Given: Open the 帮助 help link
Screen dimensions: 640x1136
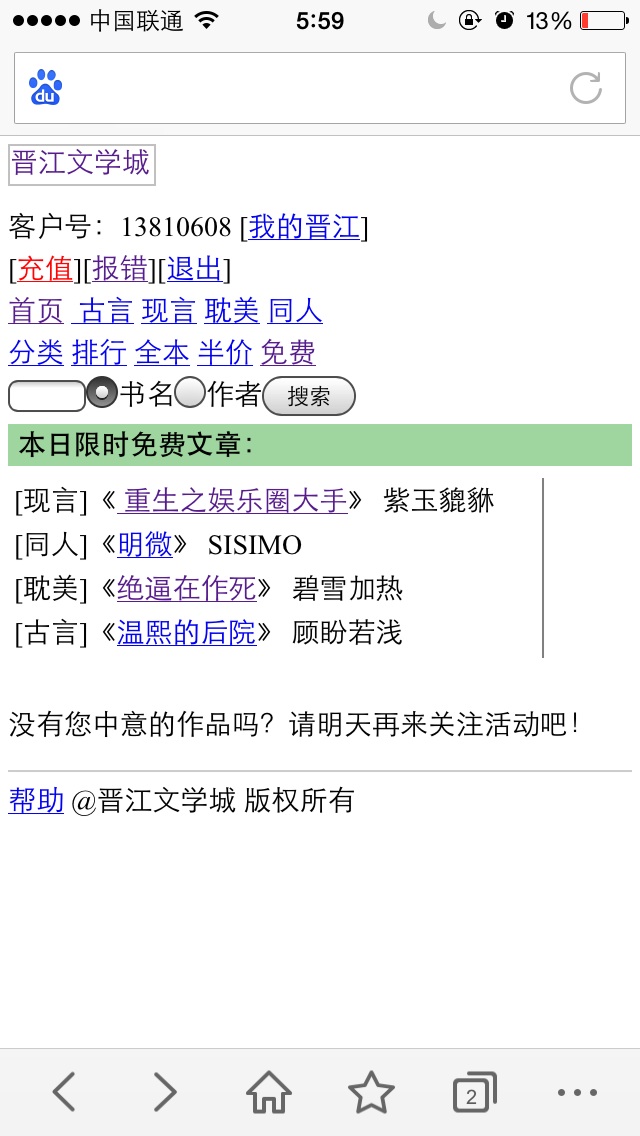Looking at the screenshot, I should tap(36, 801).
